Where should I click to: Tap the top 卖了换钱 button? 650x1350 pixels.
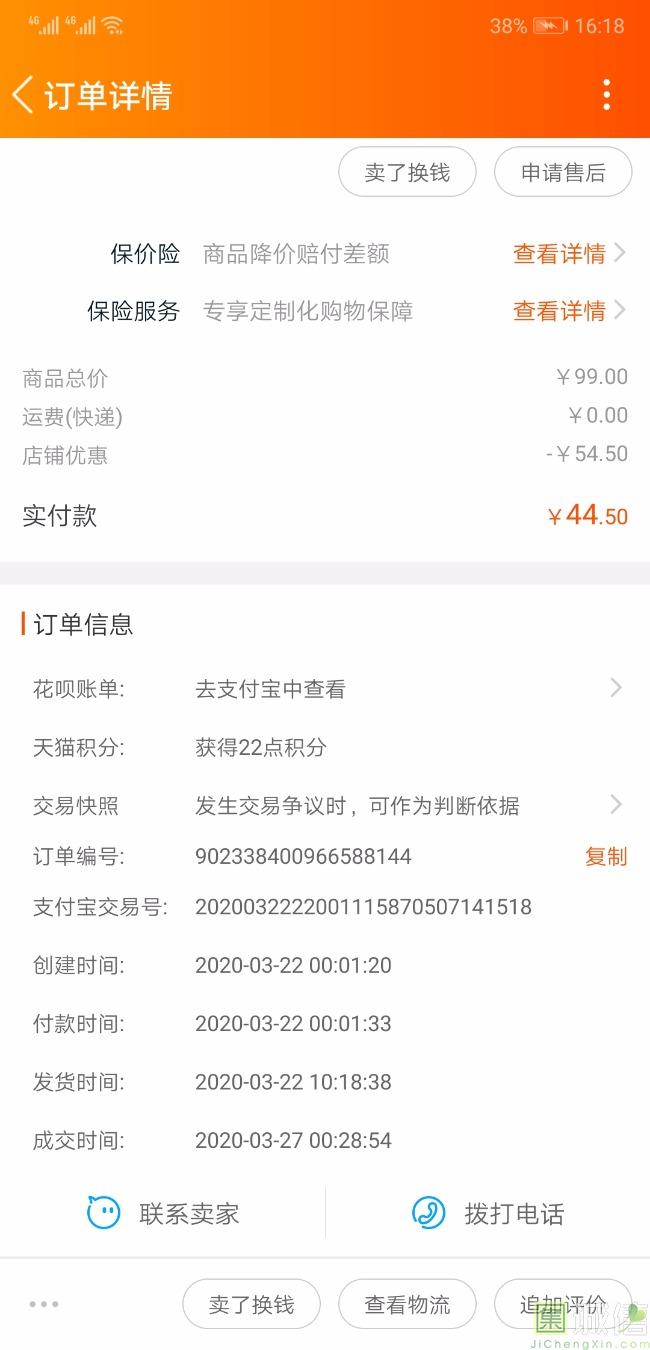(407, 172)
